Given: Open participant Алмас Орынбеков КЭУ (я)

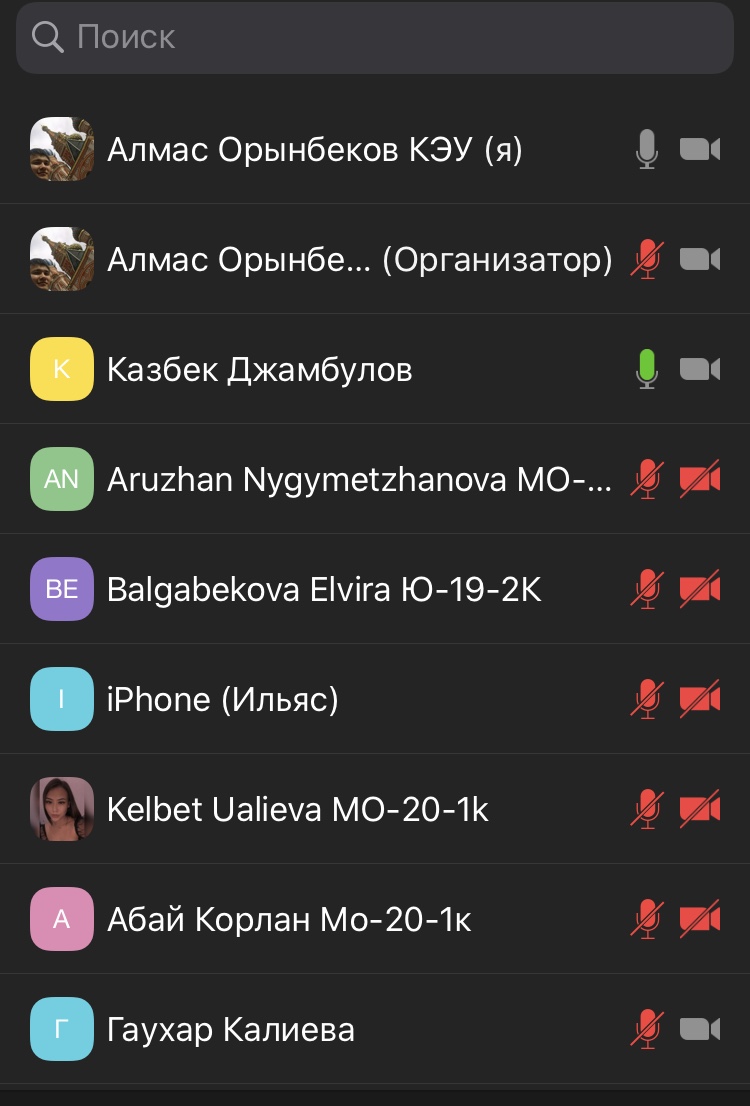Looking at the screenshot, I should 315,150.
